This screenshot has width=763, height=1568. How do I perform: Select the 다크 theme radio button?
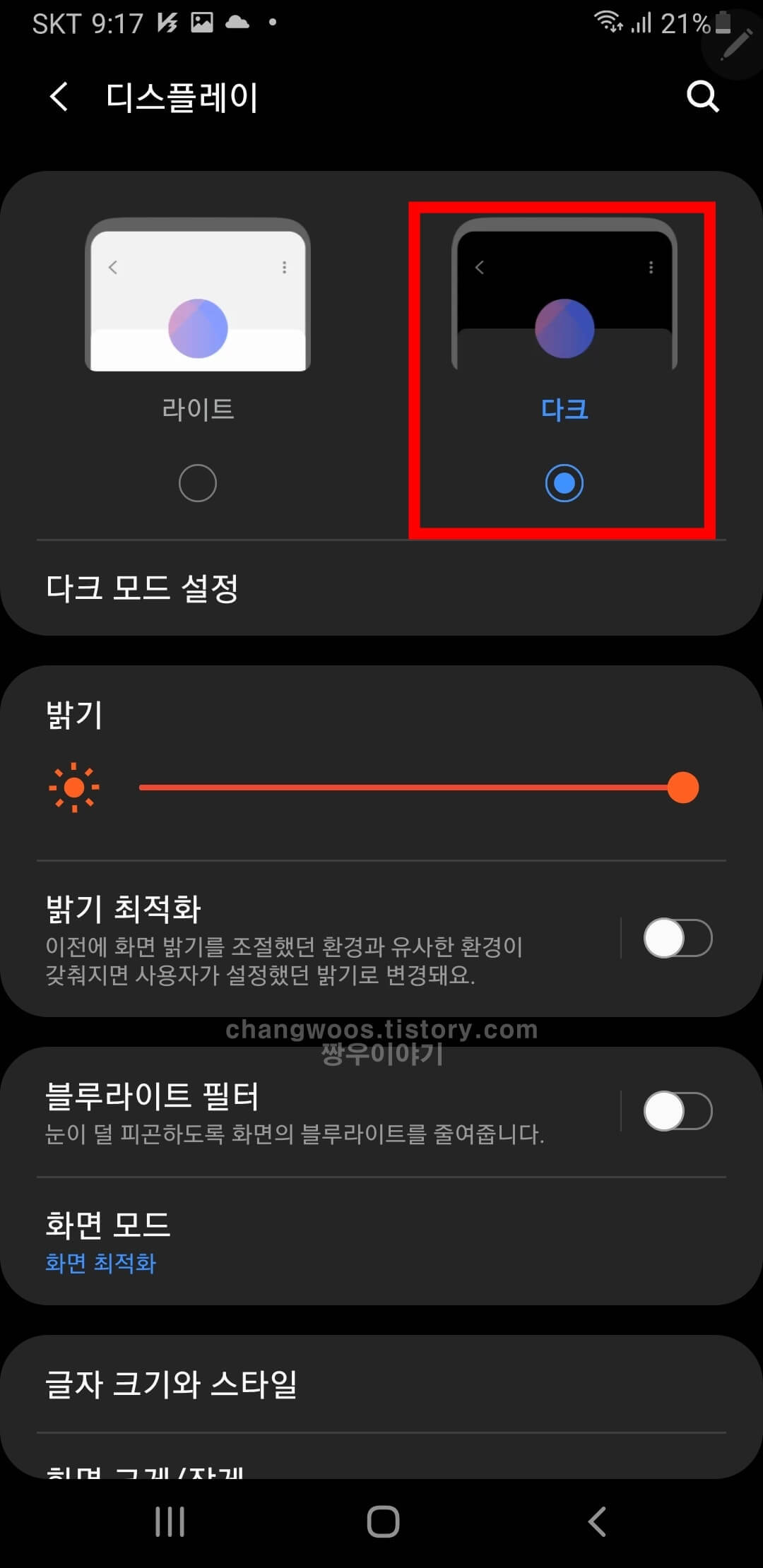tap(563, 484)
